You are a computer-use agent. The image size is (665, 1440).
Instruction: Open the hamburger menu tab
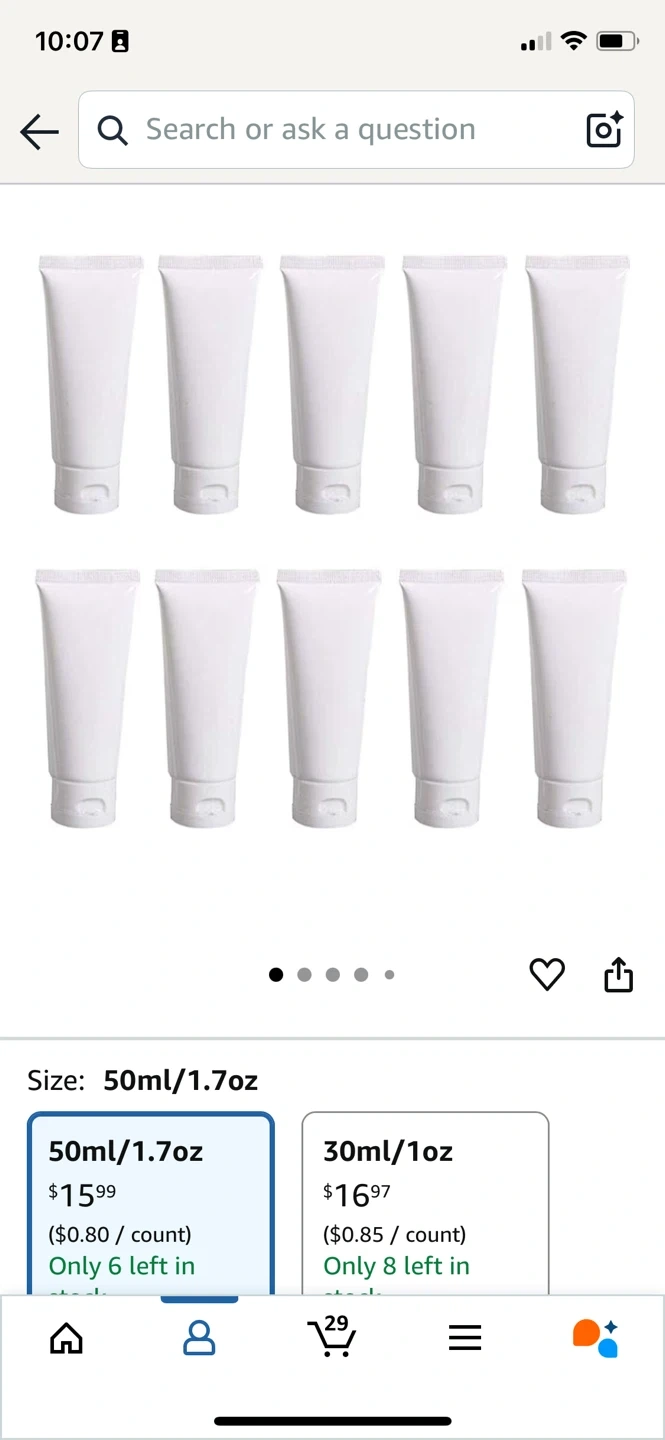pos(465,1338)
